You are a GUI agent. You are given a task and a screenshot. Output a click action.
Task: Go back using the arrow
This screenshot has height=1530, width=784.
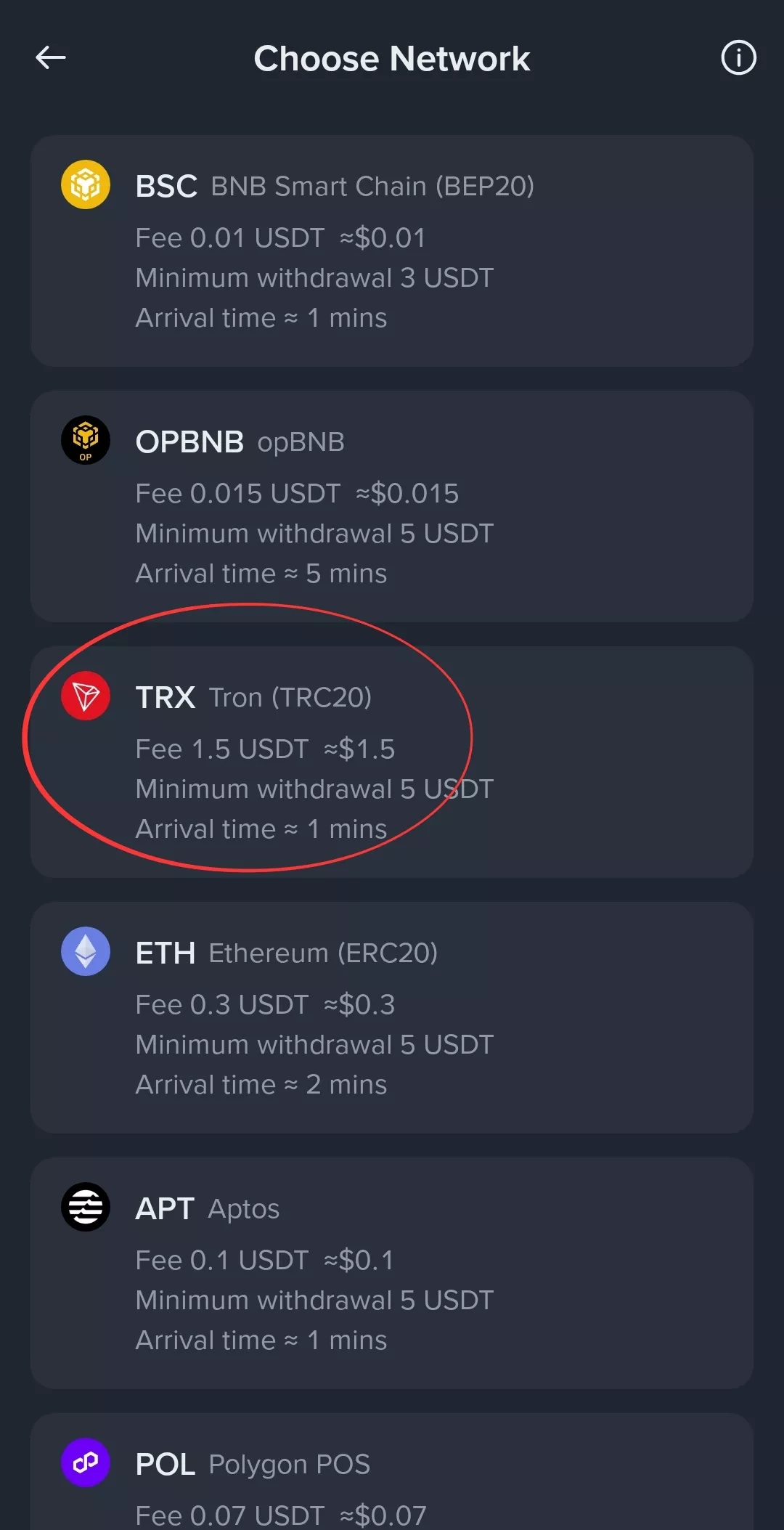coord(51,57)
